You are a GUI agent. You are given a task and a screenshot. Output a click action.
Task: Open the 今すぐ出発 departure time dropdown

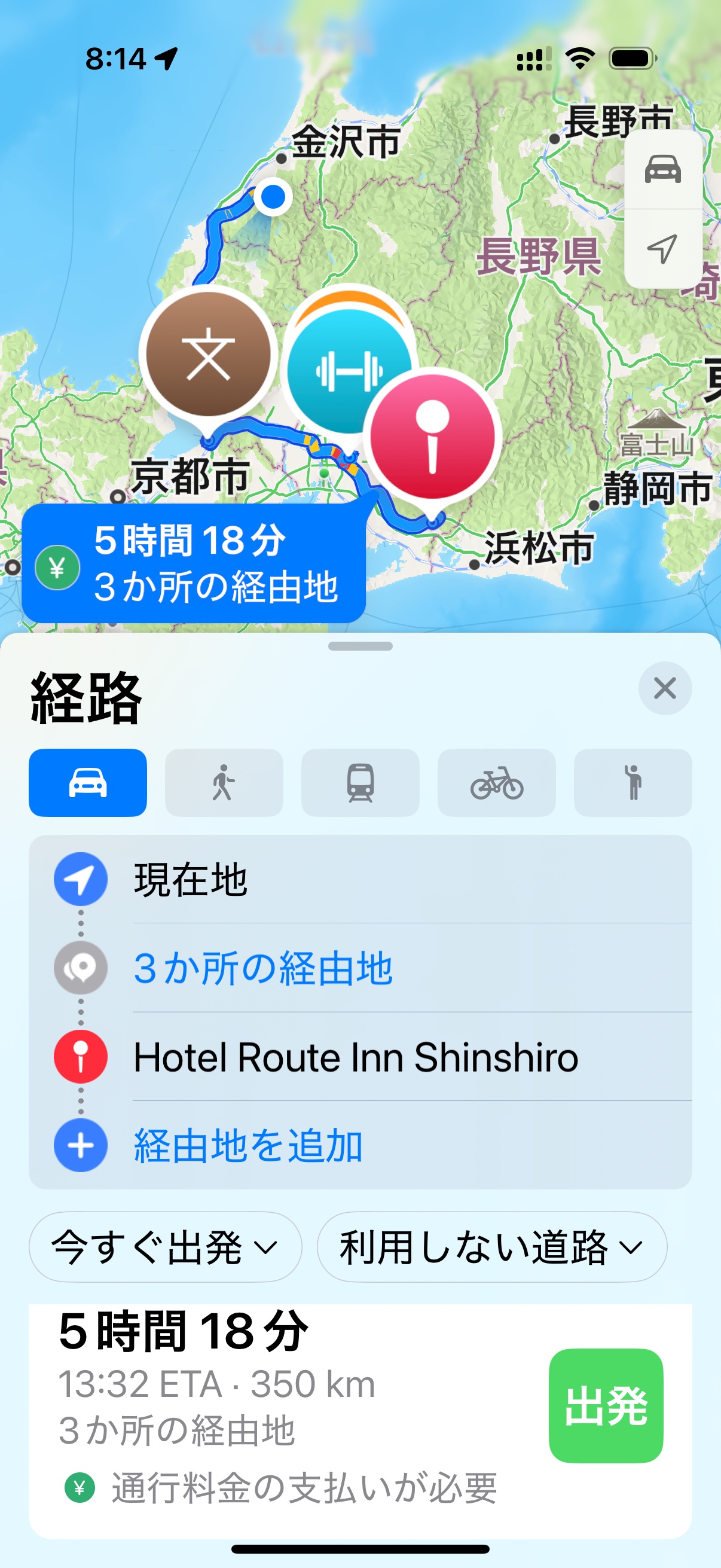point(166,1247)
